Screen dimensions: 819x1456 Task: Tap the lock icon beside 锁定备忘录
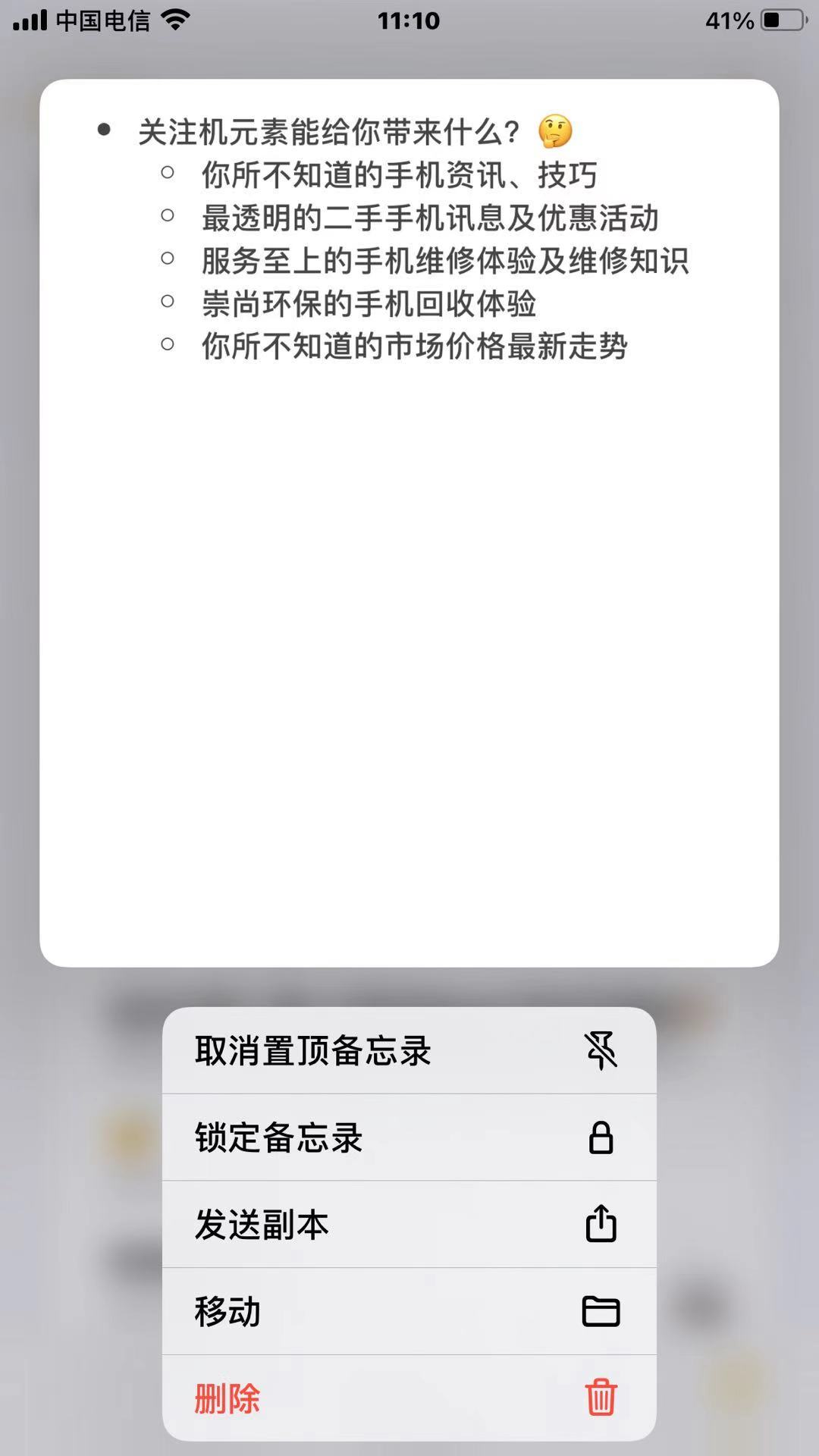(601, 1137)
